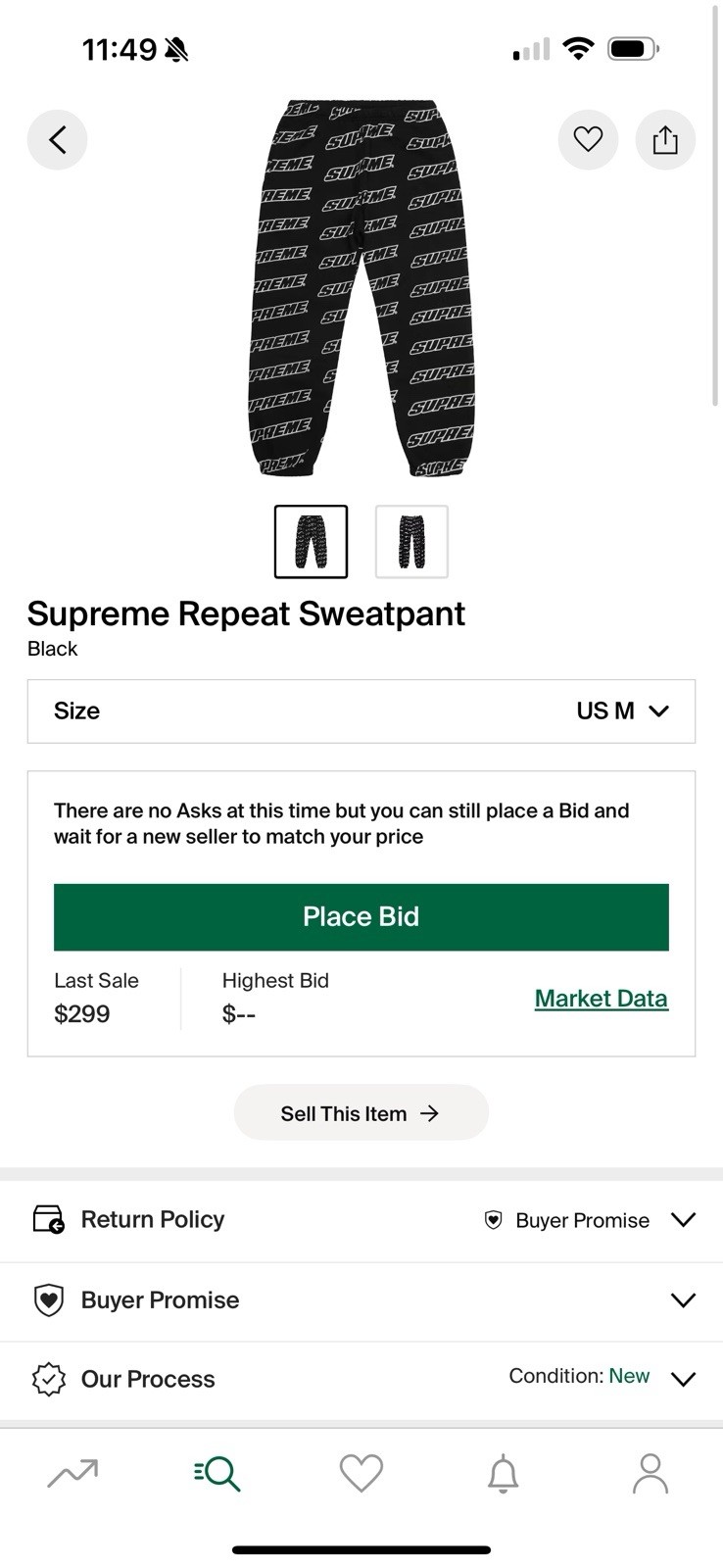Tap Sell This Item
The image size is (723, 1568).
(361, 1112)
